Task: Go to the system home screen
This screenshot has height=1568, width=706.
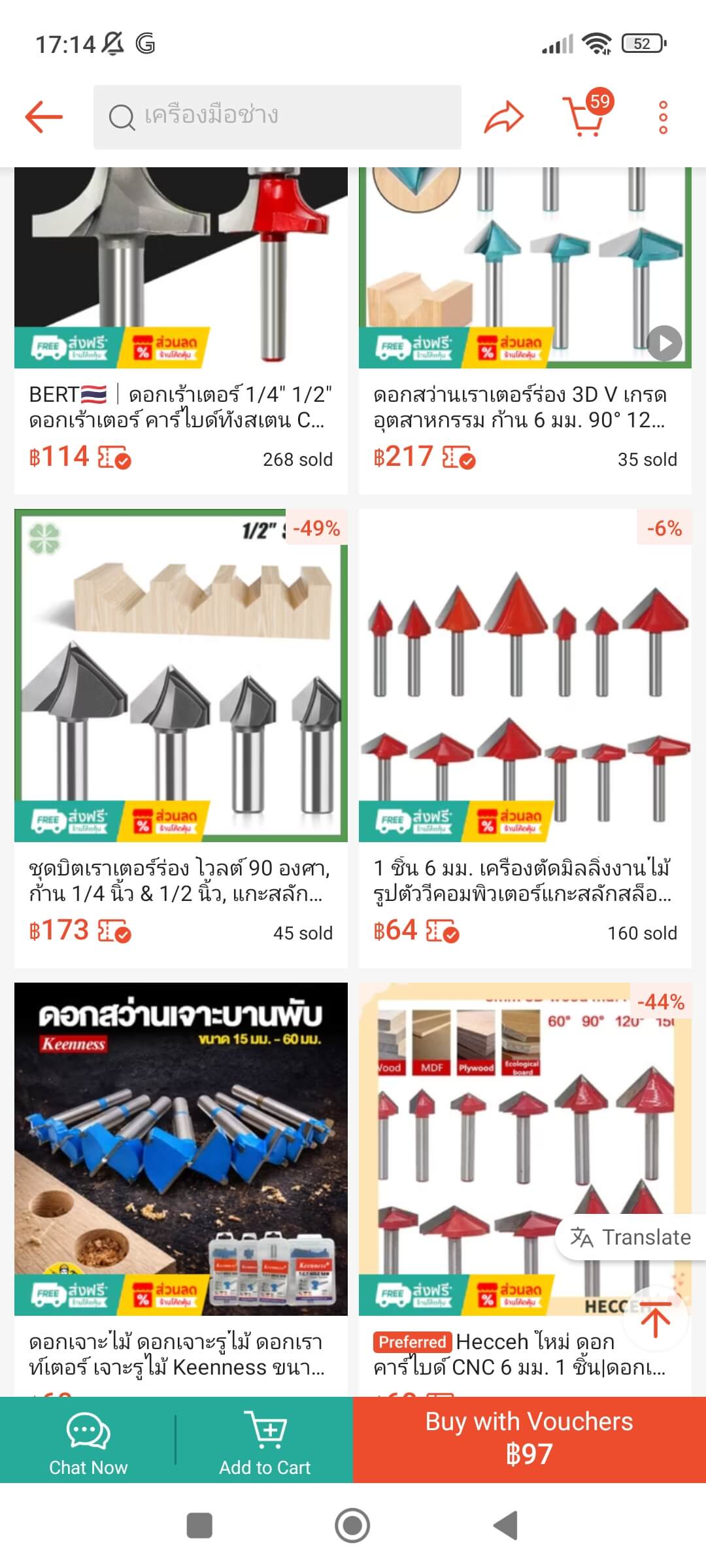Action: 352,1526
